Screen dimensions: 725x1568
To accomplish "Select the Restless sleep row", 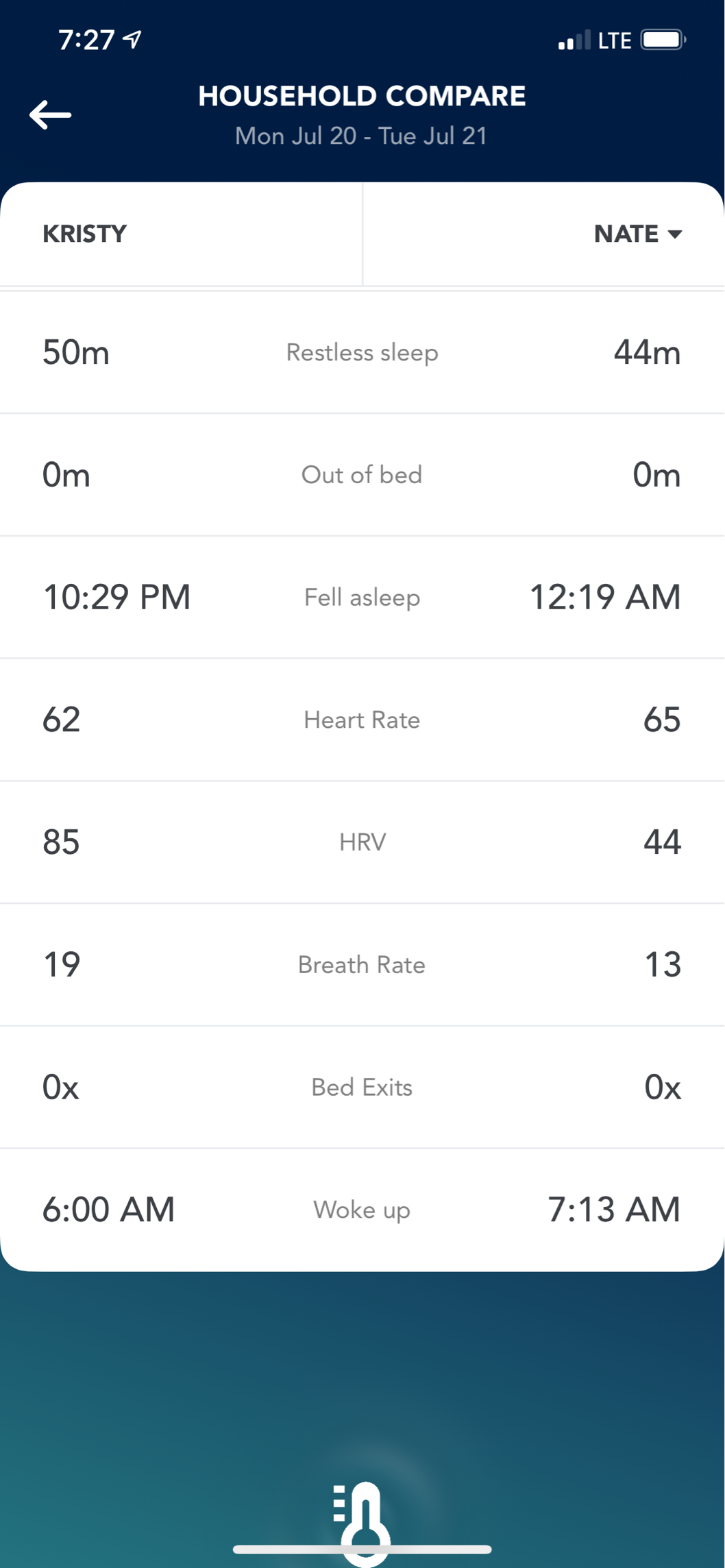I will pos(362,352).
